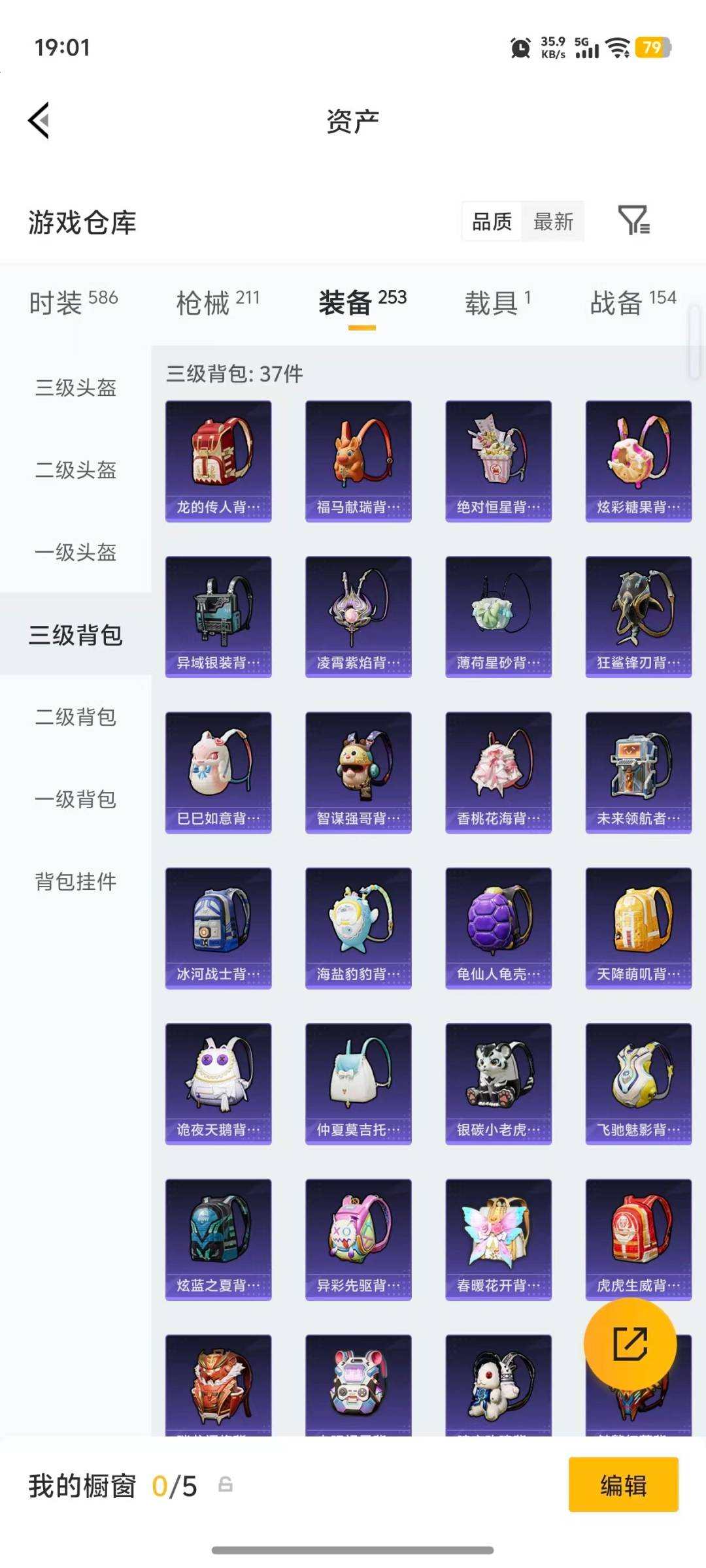Image resolution: width=706 pixels, height=1568 pixels.
Task: Tap the 编辑 button
Action: coord(623,1485)
